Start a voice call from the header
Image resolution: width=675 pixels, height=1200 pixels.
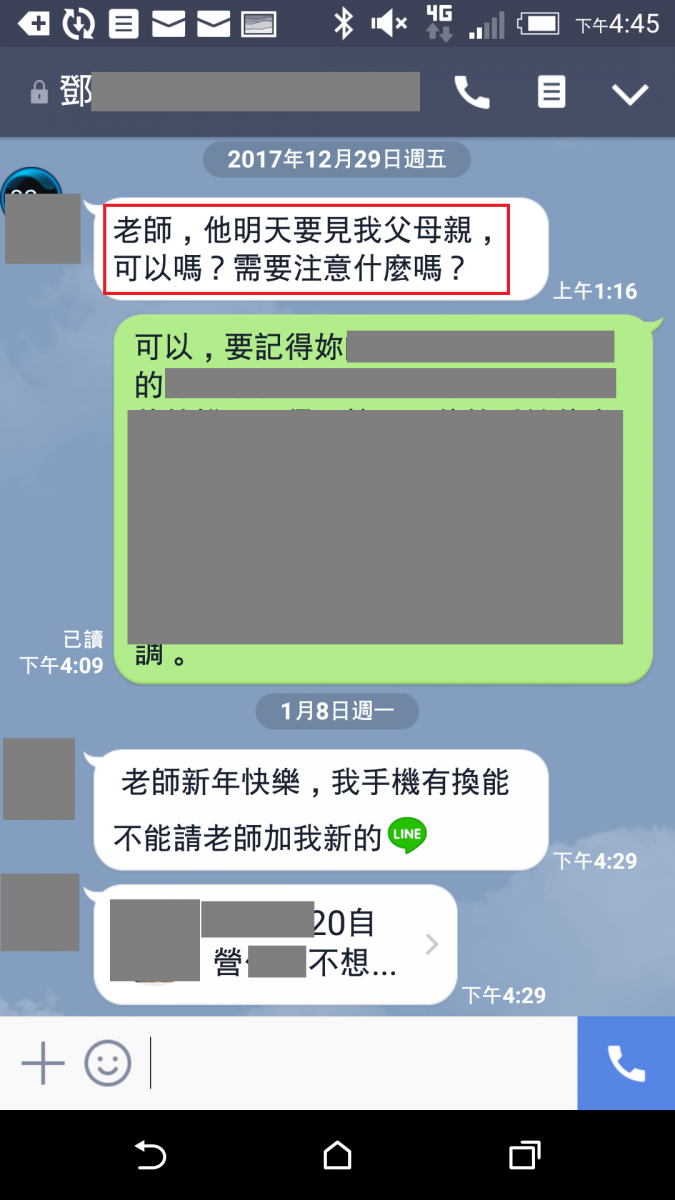[472, 93]
